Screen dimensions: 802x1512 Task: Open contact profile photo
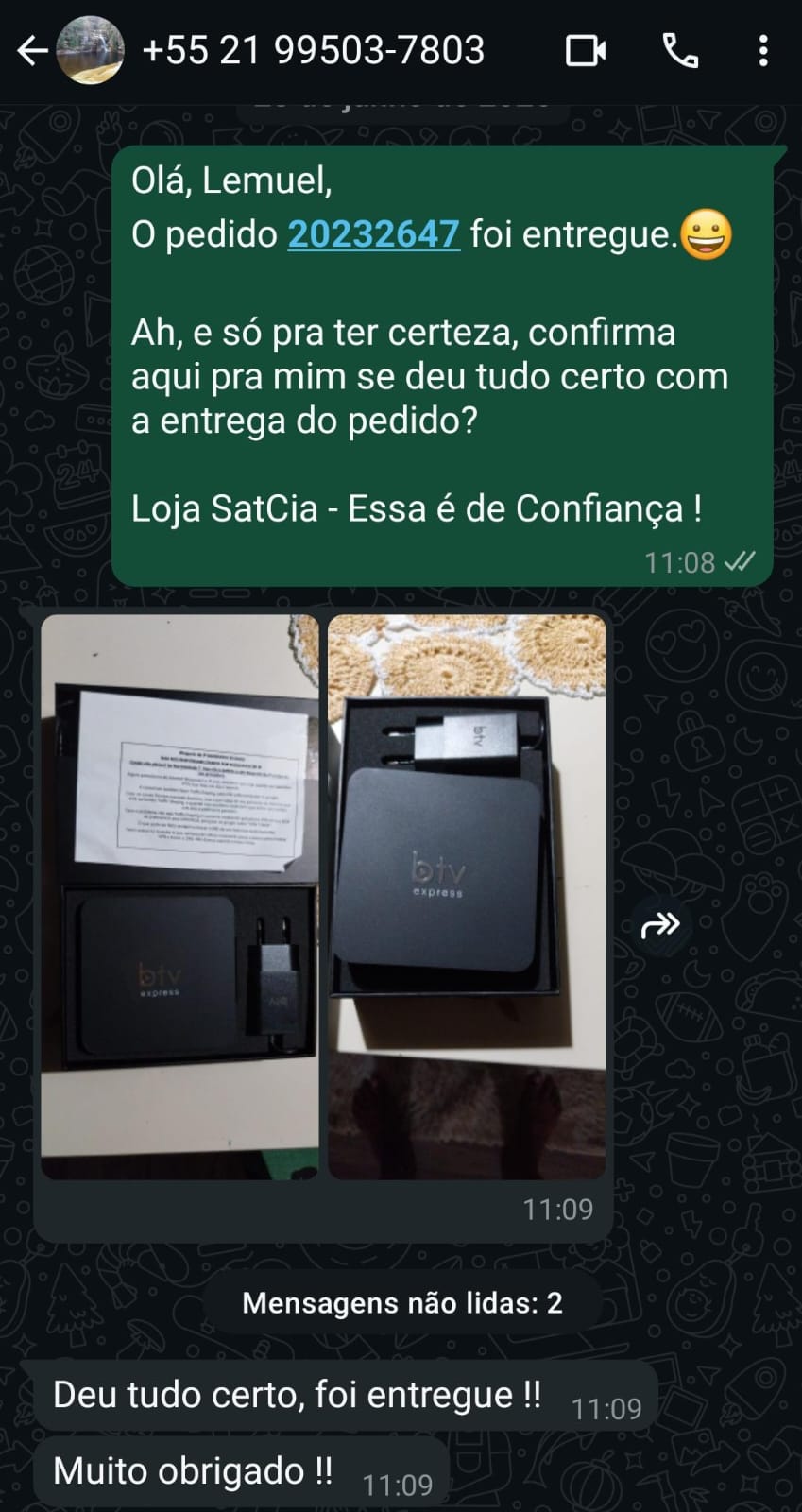[90, 51]
